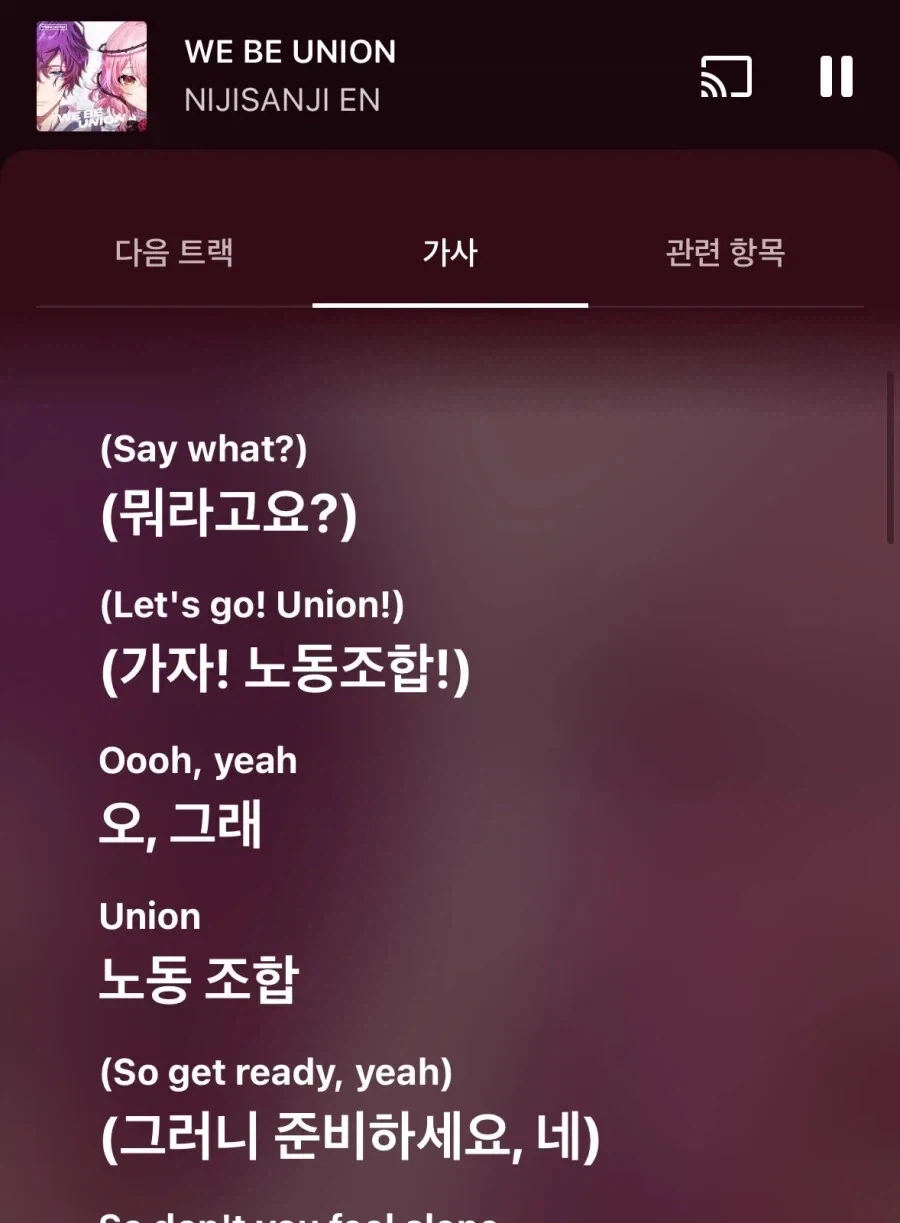This screenshot has height=1223, width=900.
Task: Open the 다음 트랙 tab
Action: 174,253
